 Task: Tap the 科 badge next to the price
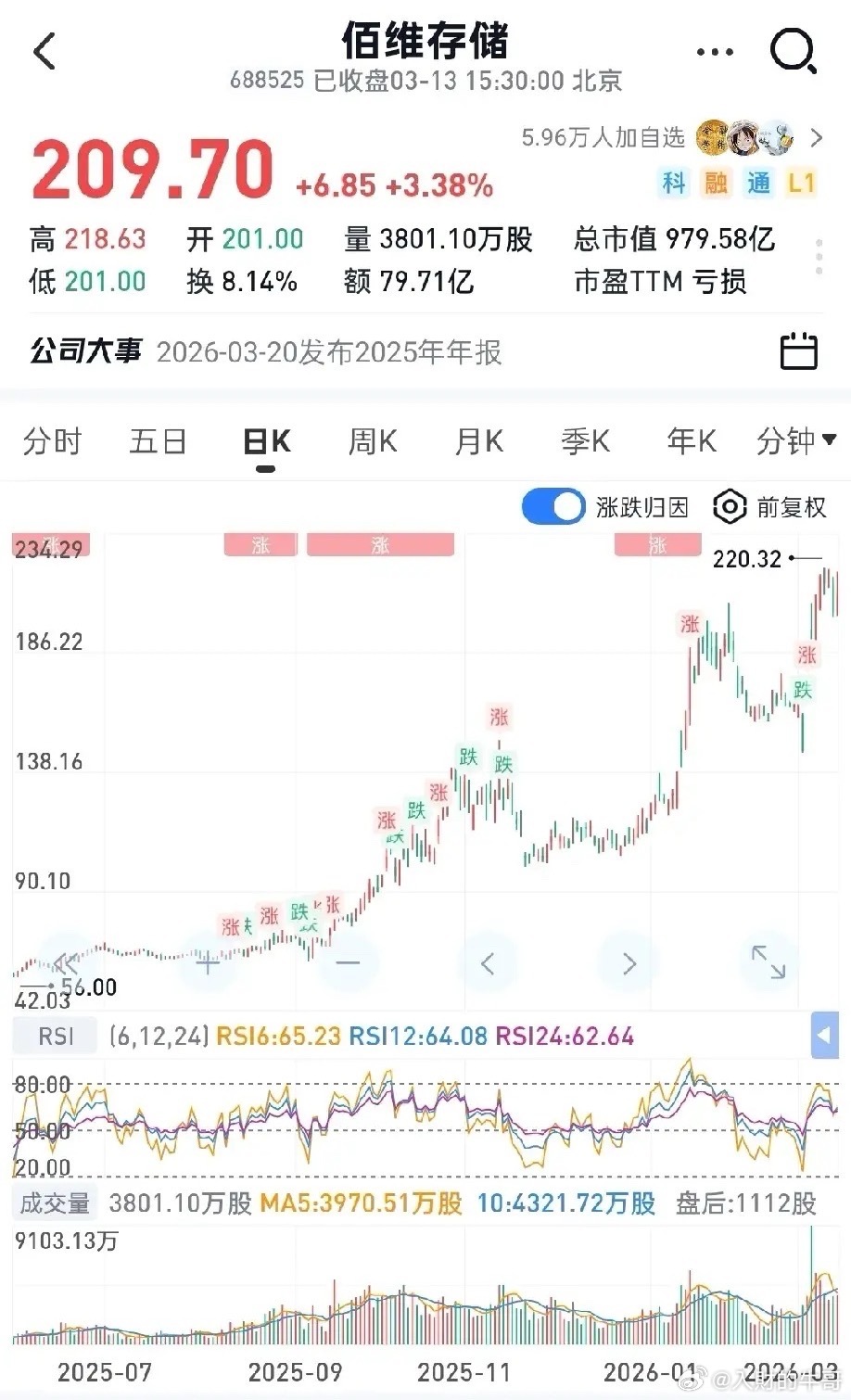click(675, 184)
